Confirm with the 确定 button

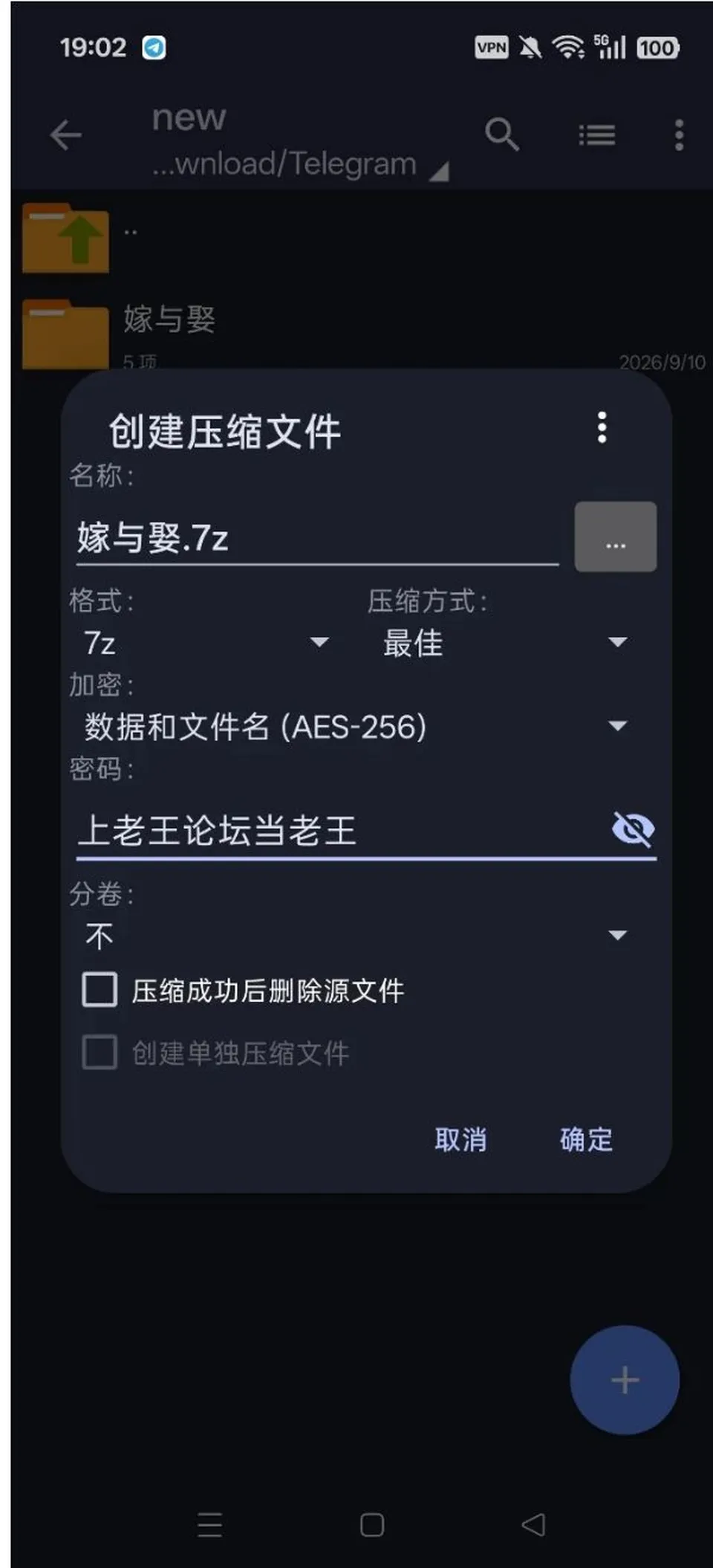pos(586,1139)
